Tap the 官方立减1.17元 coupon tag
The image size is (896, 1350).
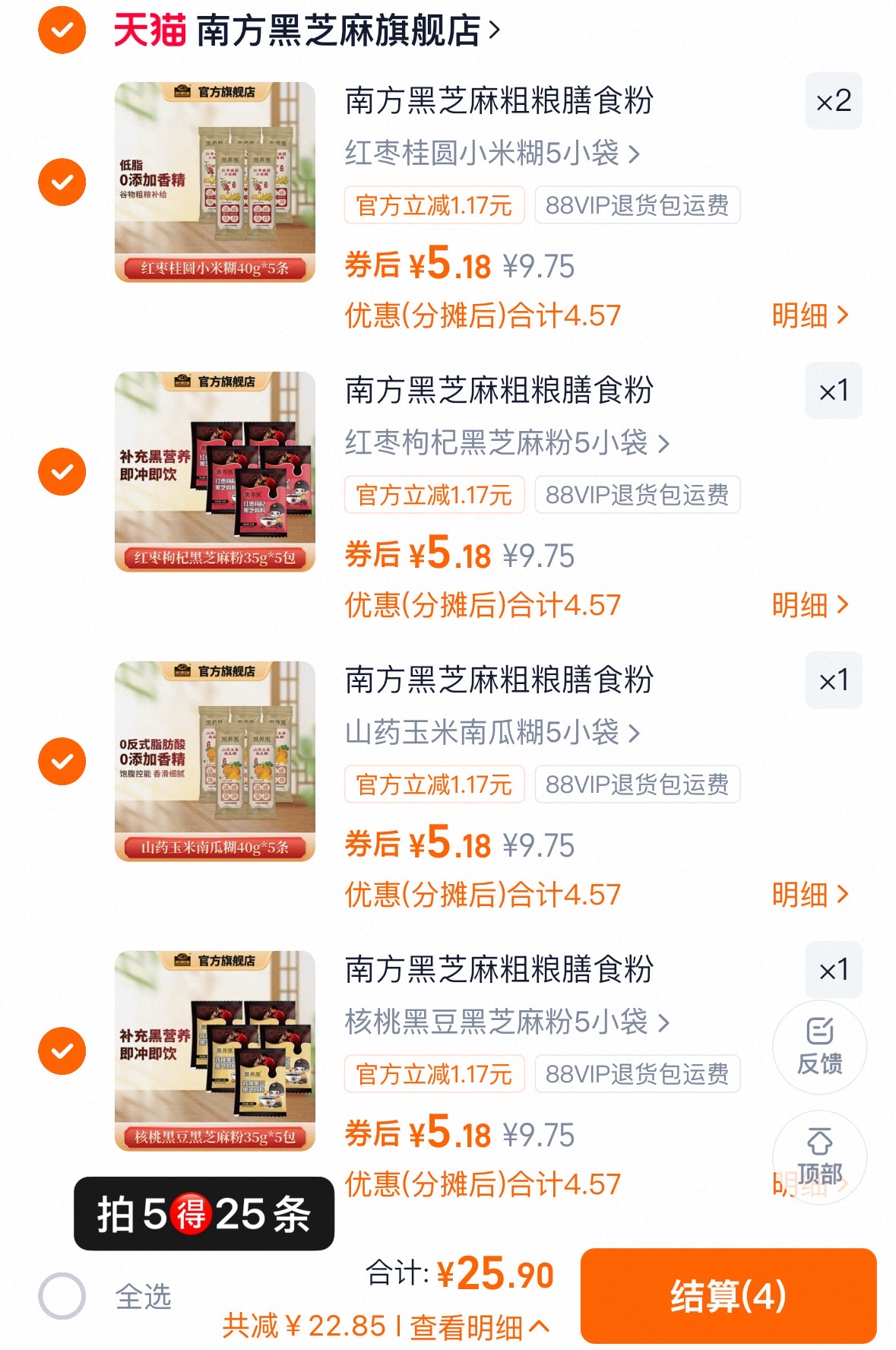[x=434, y=205]
